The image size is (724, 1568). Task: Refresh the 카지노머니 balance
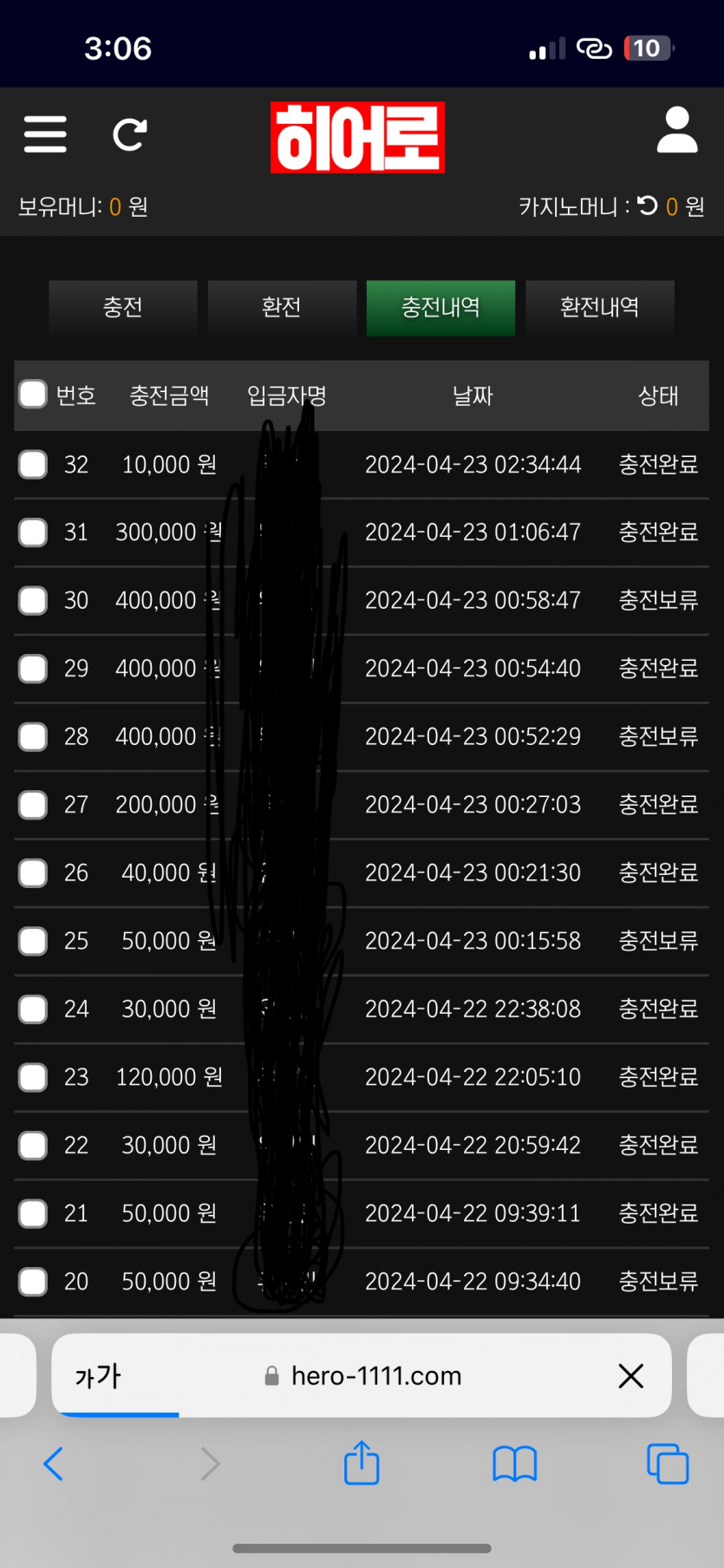648,206
